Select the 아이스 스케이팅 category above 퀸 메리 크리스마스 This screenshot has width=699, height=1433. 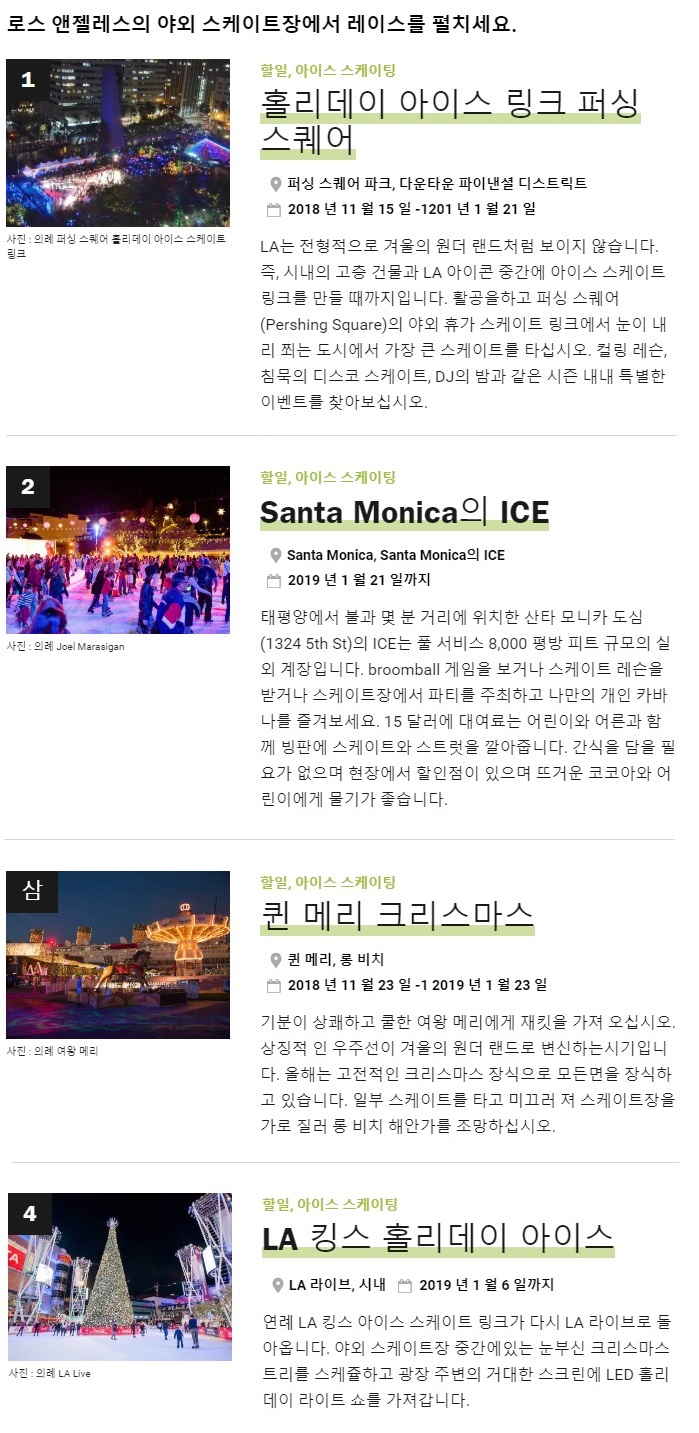(x=345, y=882)
